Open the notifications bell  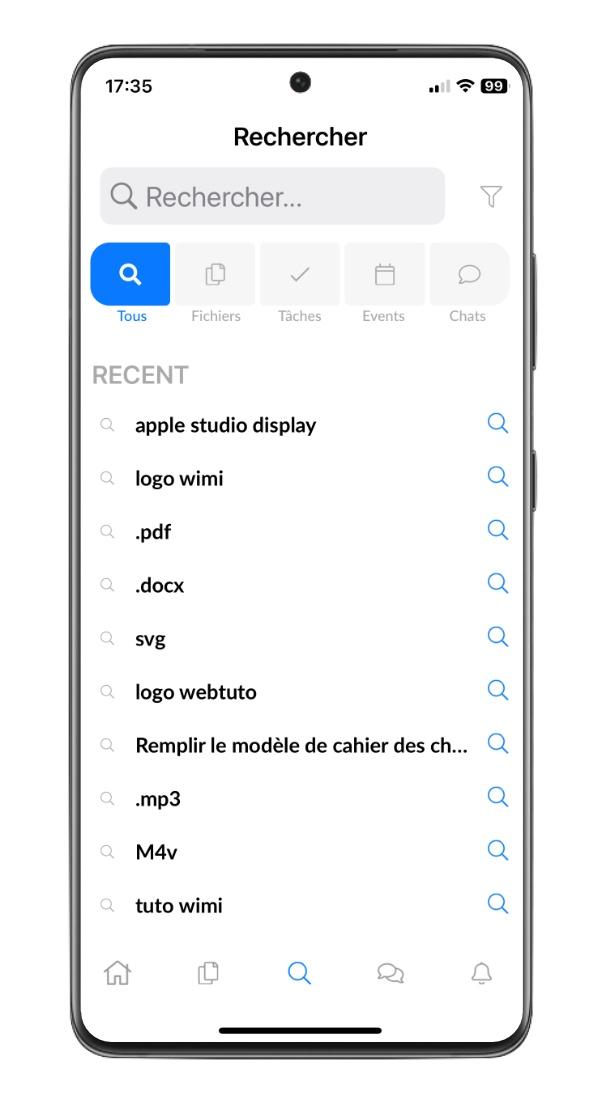(481, 973)
